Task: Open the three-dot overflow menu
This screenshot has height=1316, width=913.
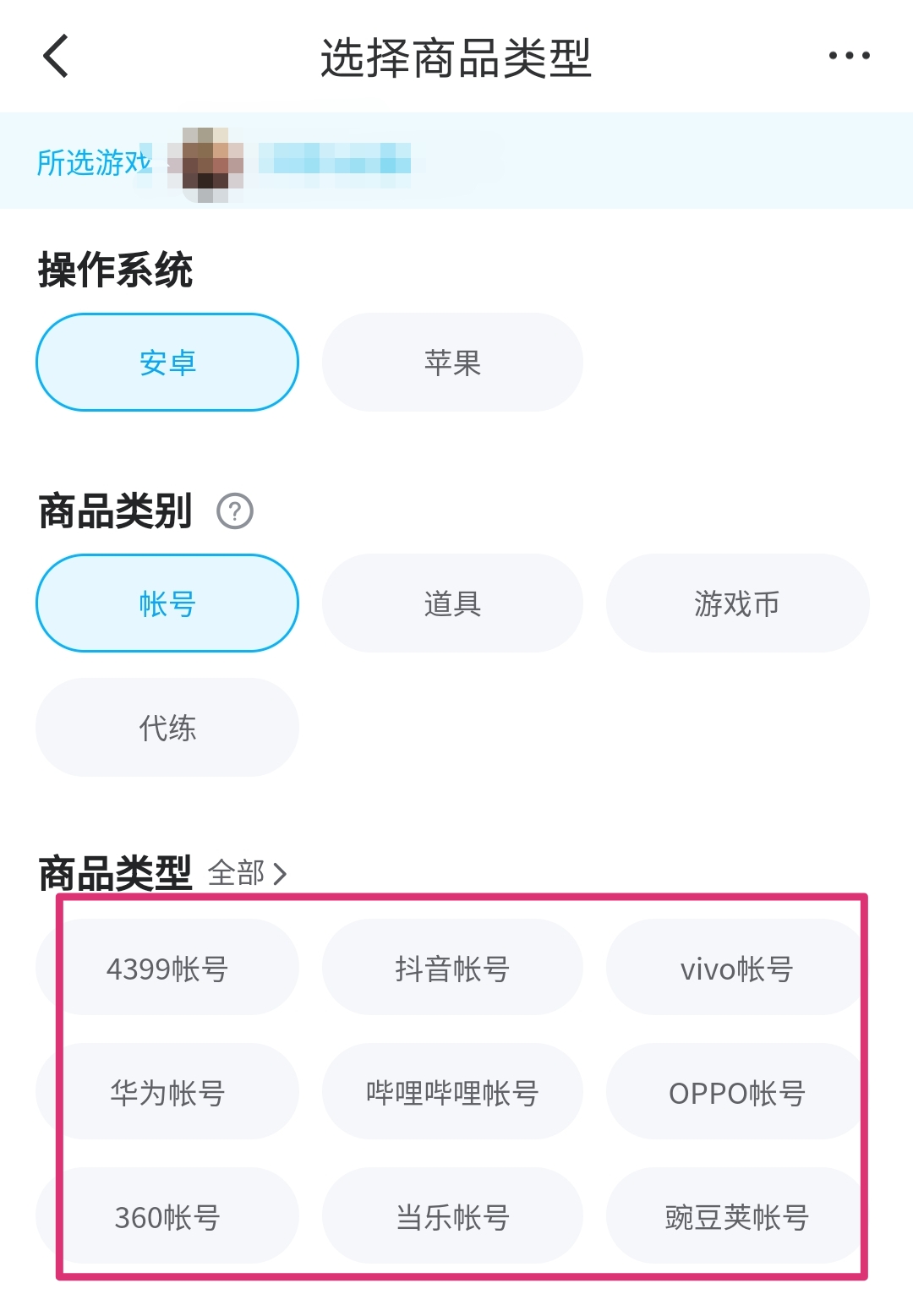Action: click(849, 56)
